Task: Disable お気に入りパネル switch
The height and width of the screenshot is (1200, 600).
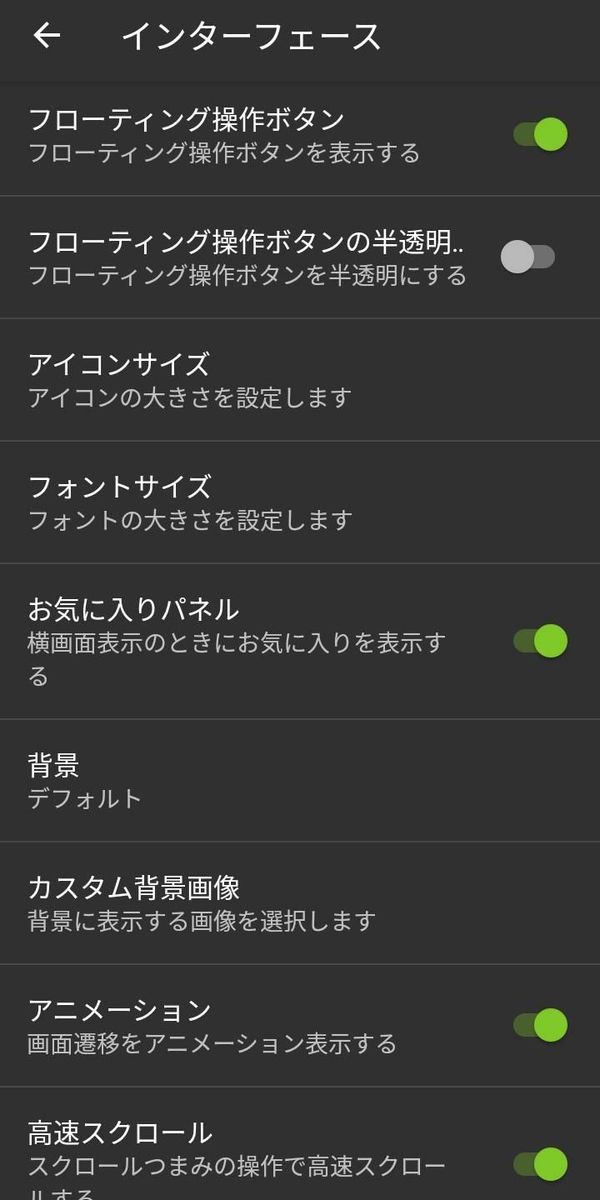Action: [x=541, y=641]
